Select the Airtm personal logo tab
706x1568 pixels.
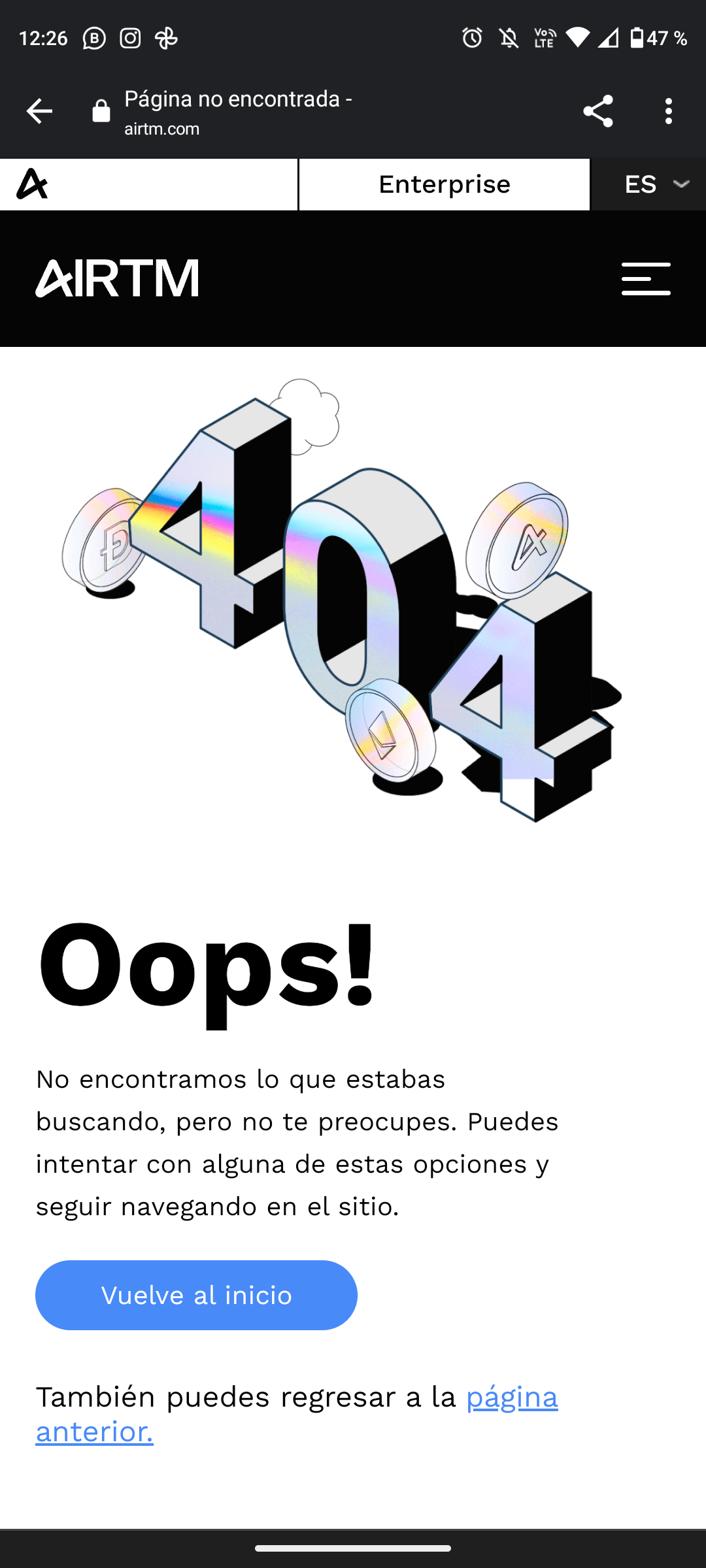pos(148,184)
